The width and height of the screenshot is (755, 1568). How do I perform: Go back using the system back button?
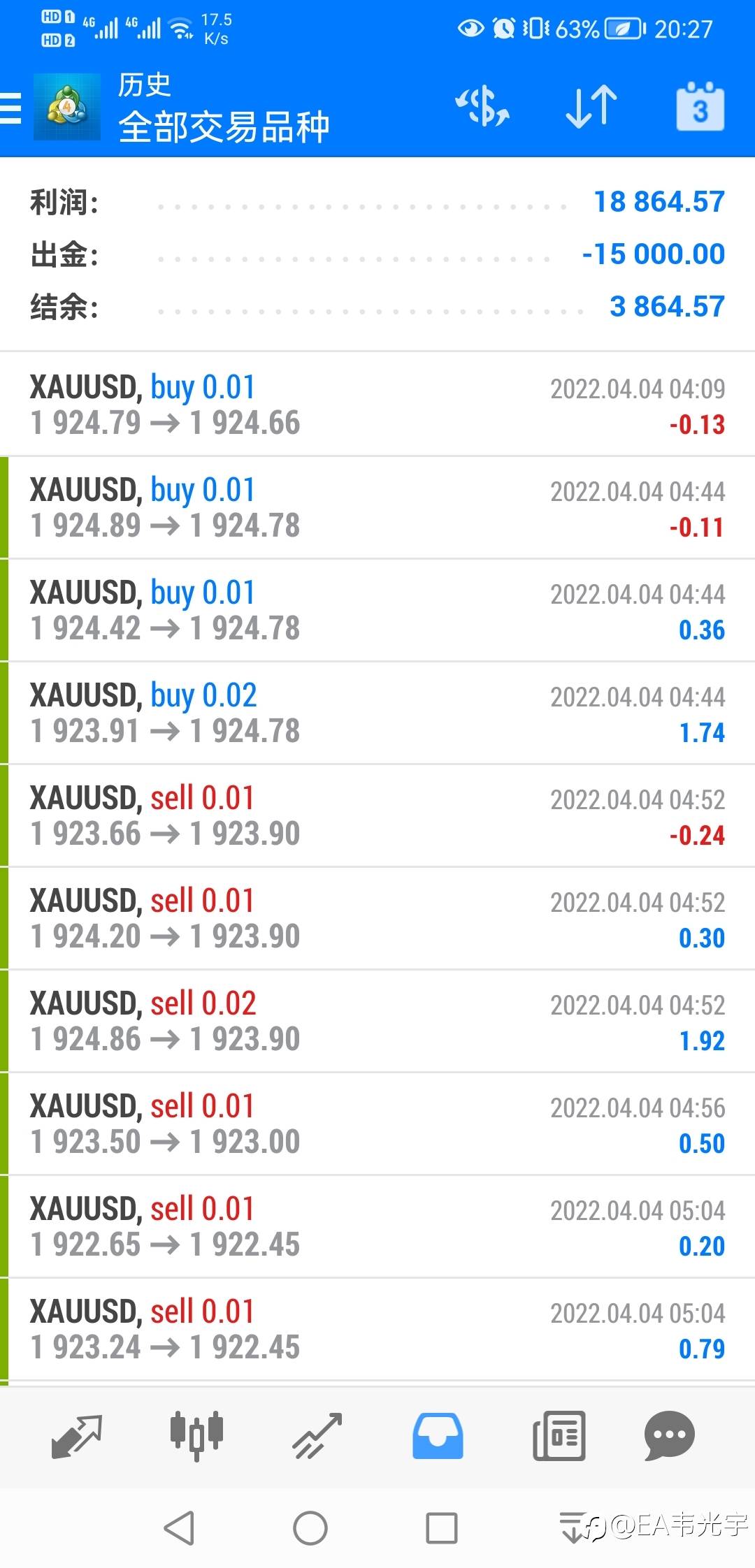[x=179, y=1527]
